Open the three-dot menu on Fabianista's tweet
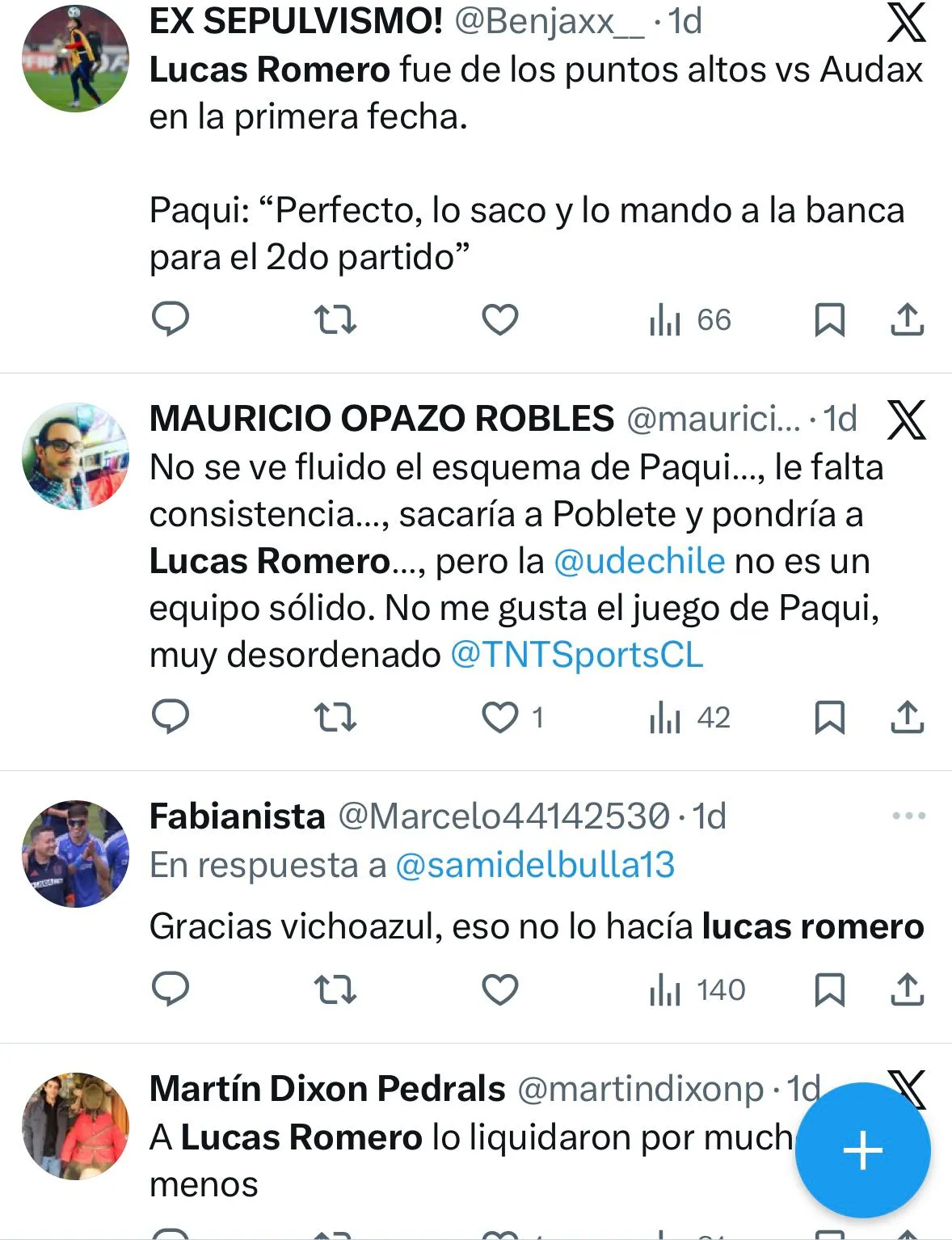The width and height of the screenshot is (952, 1240). click(908, 816)
